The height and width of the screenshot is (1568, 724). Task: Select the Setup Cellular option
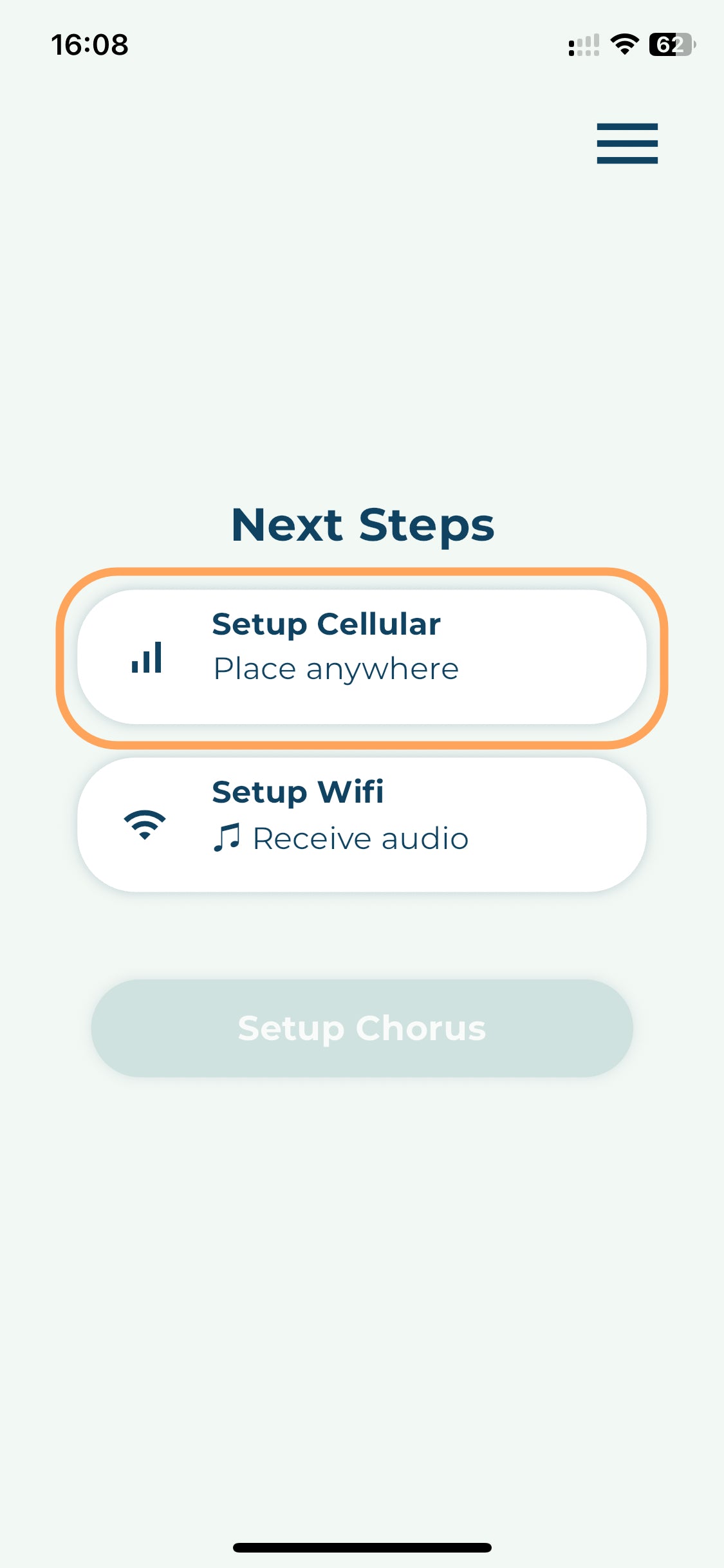tap(362, 657)
